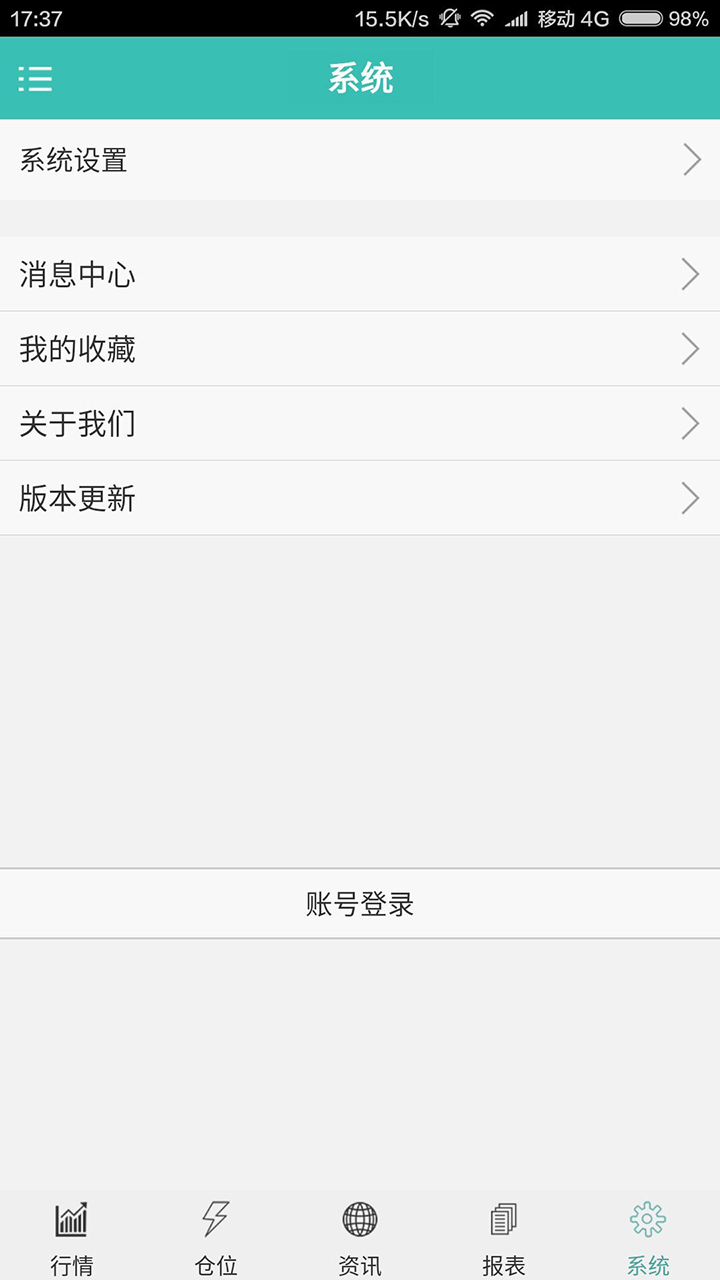Tap the 账号登录 button
This screenshot has height=1280, width=720.
[x=360, y=903]
